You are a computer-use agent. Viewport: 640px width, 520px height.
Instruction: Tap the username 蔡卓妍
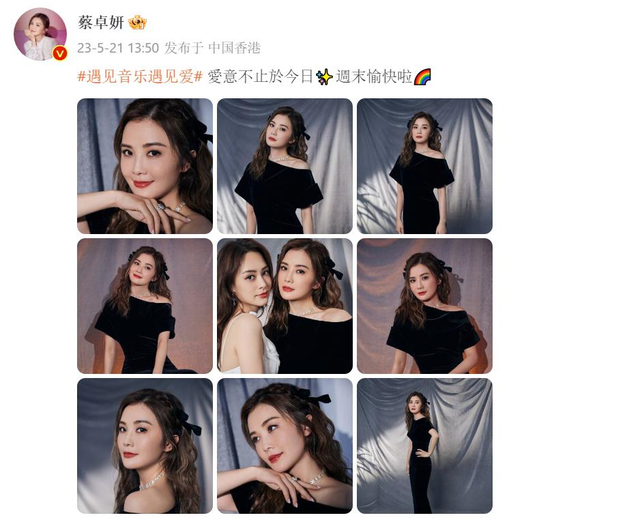point(101,22)
